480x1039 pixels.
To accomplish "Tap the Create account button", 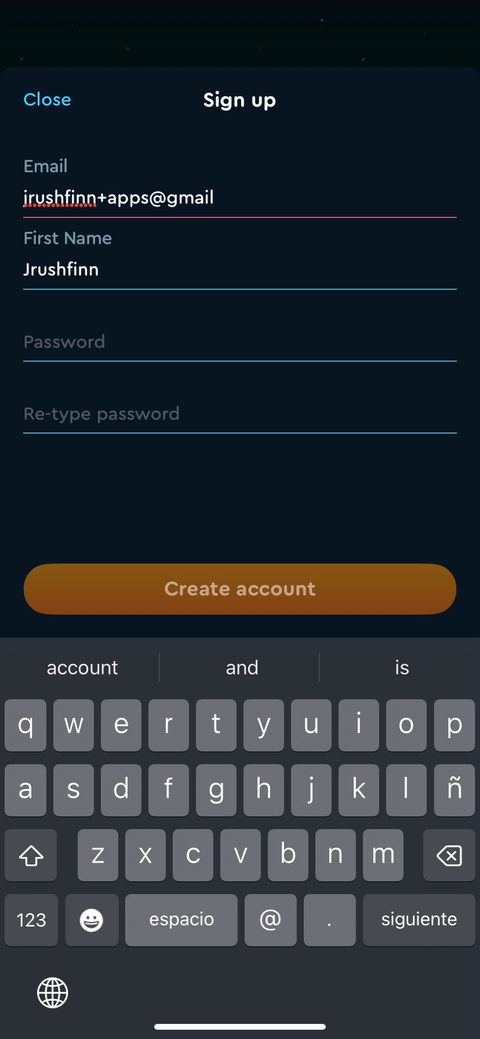I will (x=239, y=589).
